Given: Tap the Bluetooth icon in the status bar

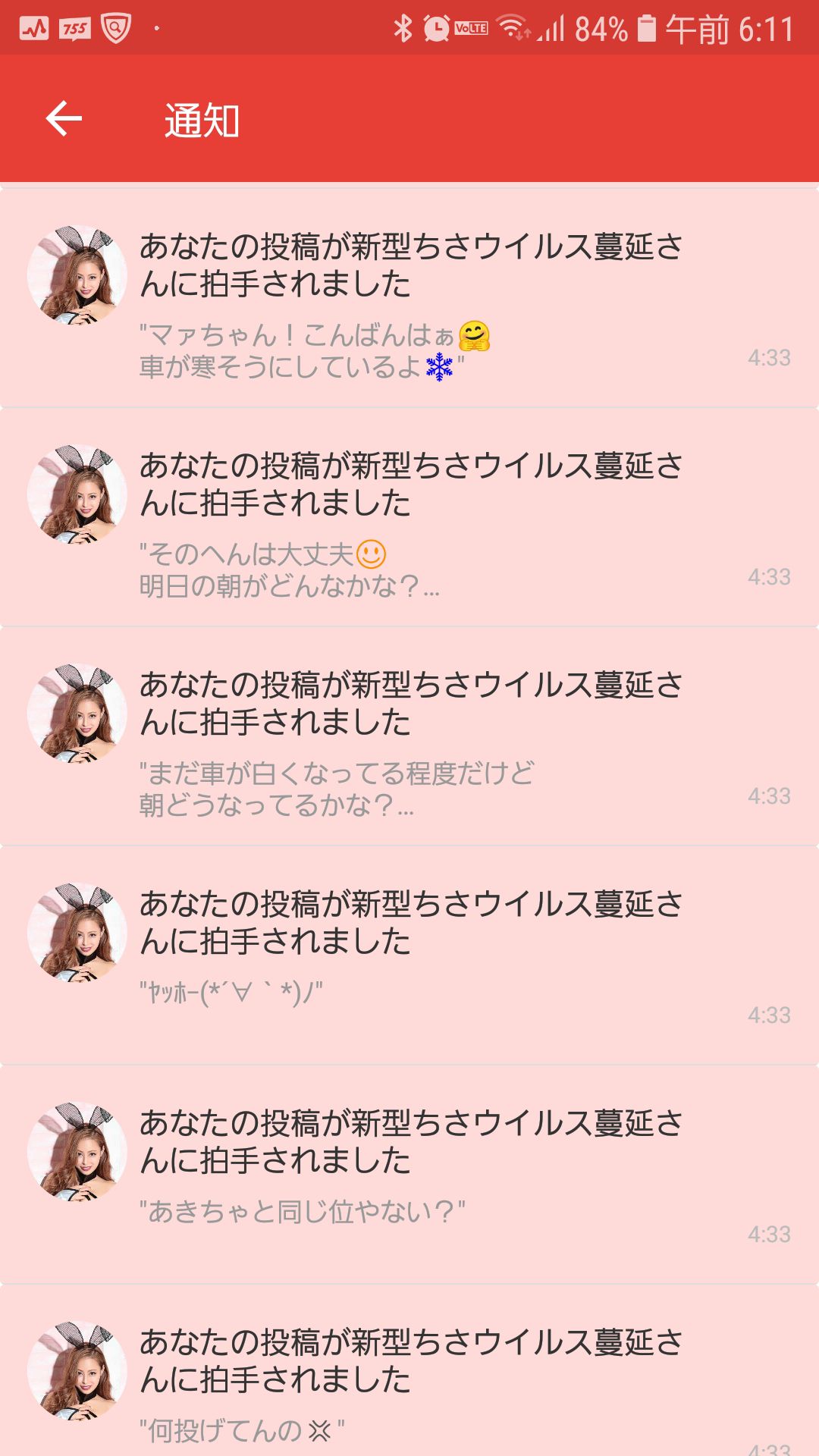Looking at the screenshot, I should click(403, 25).
